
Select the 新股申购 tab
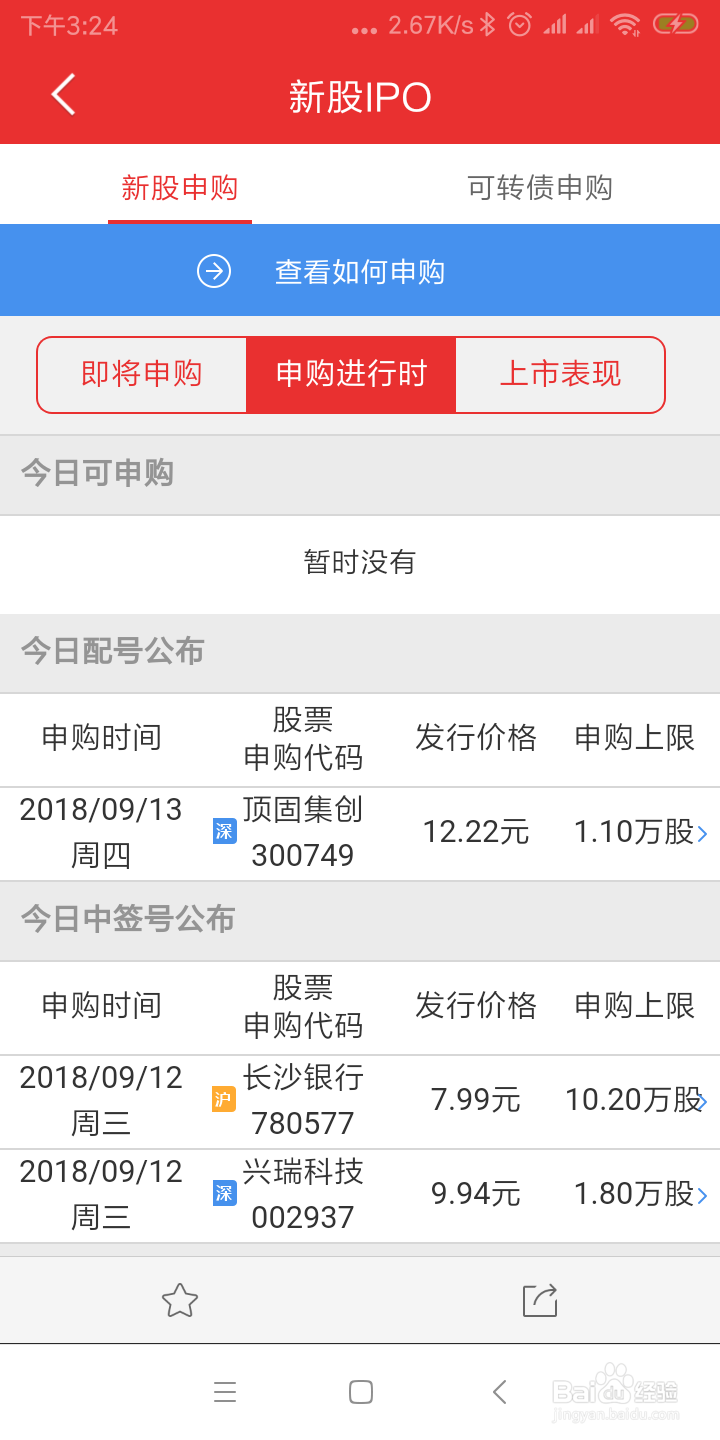coord(180,188)
